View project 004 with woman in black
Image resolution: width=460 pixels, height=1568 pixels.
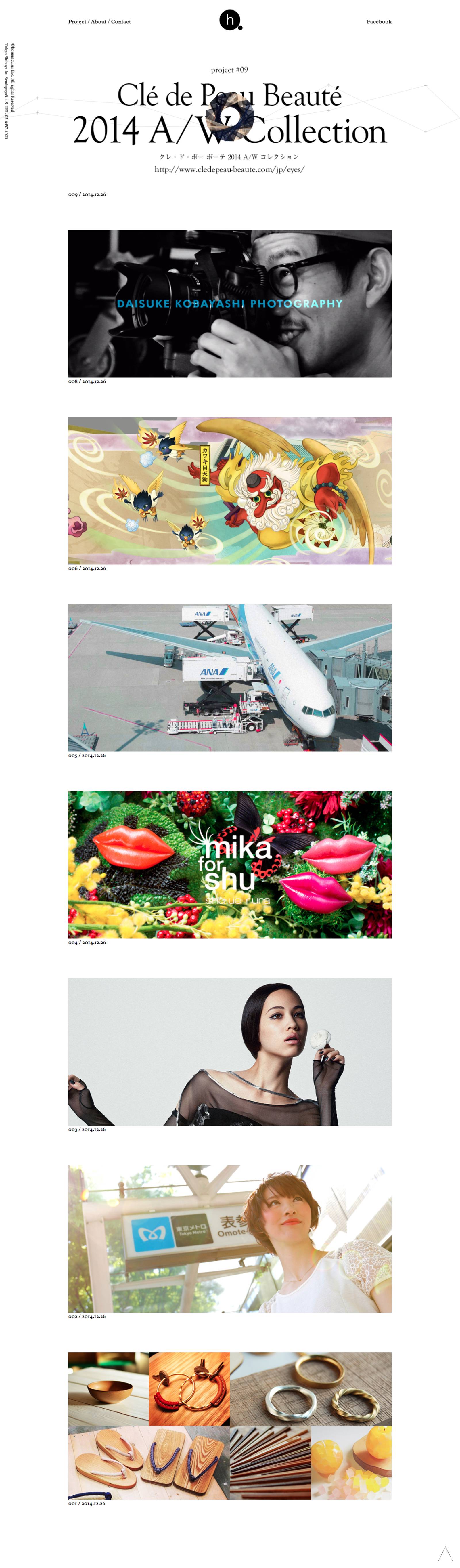[x=229, y=1051]
